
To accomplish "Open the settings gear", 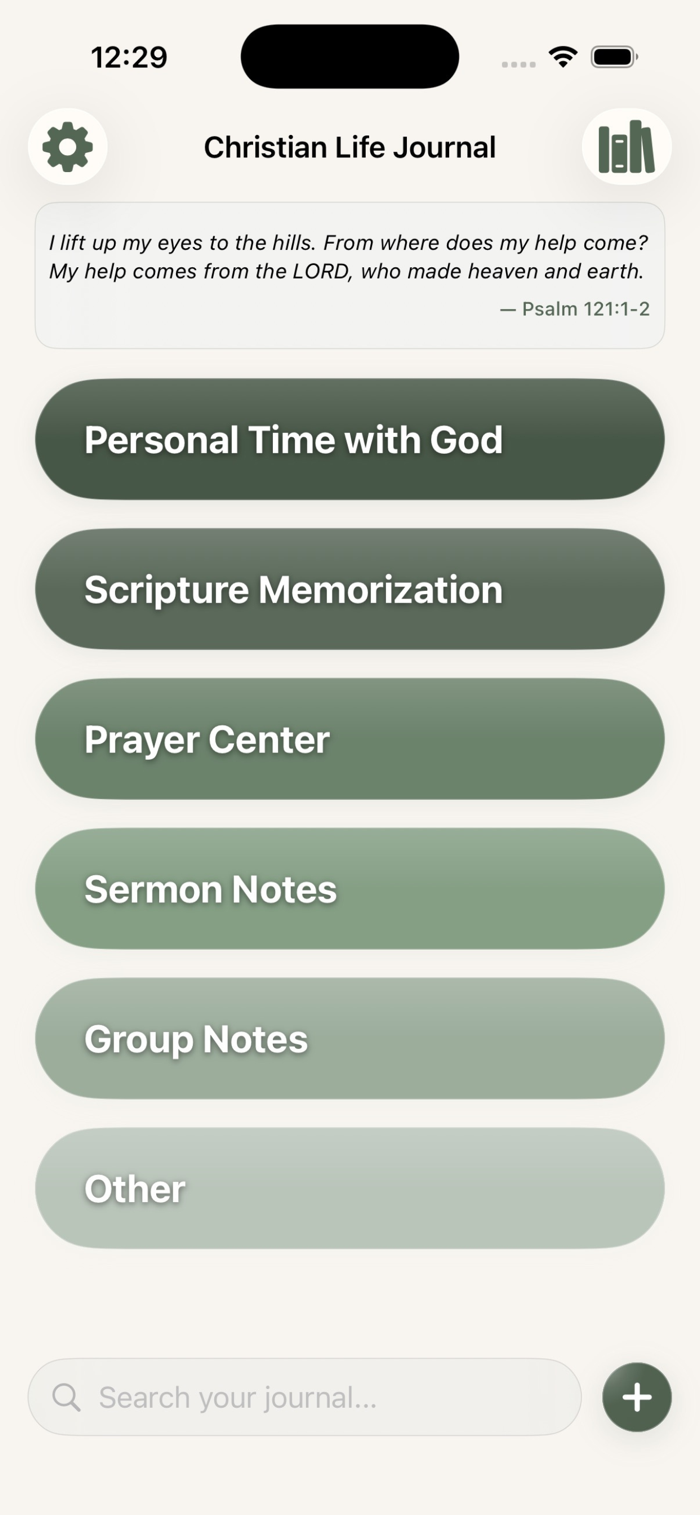I will [67, 147].
